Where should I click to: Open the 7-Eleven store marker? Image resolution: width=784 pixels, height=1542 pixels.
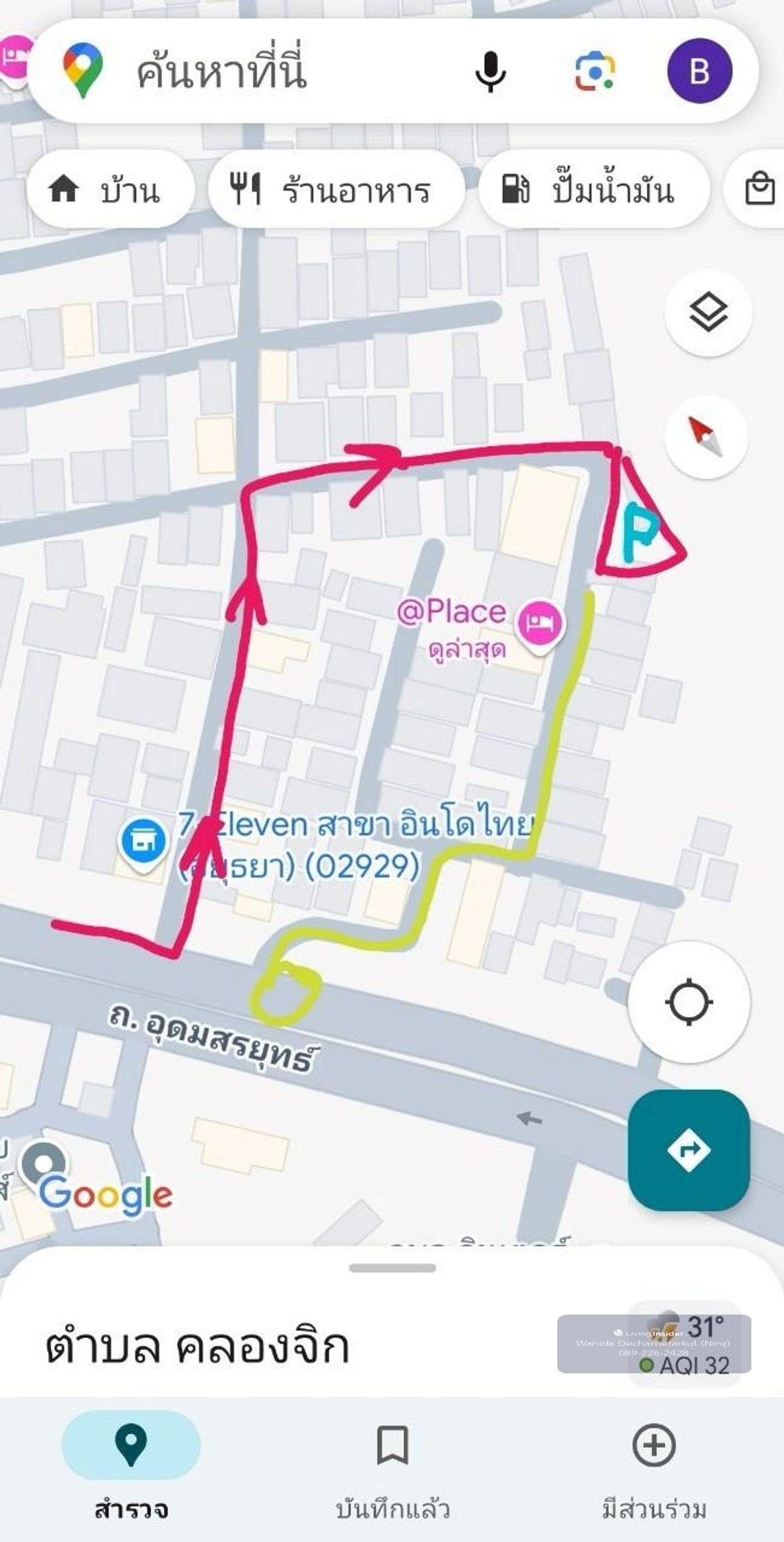coord(142,842)
